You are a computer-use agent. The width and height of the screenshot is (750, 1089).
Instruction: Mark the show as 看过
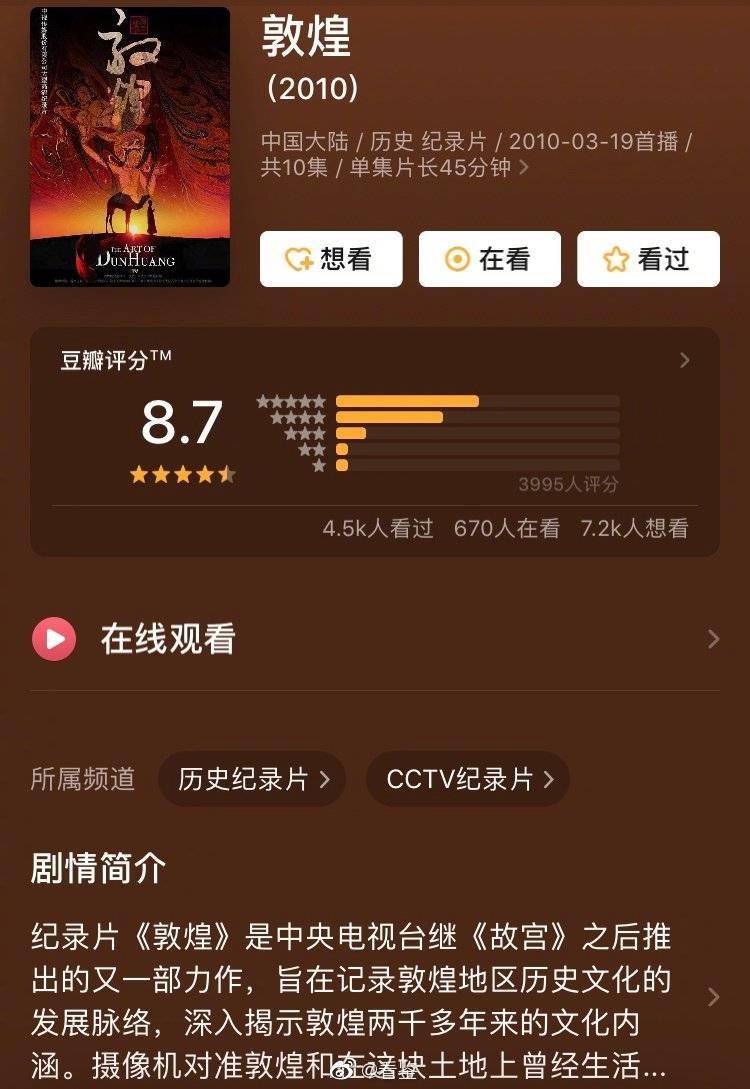tap(648, 259)
